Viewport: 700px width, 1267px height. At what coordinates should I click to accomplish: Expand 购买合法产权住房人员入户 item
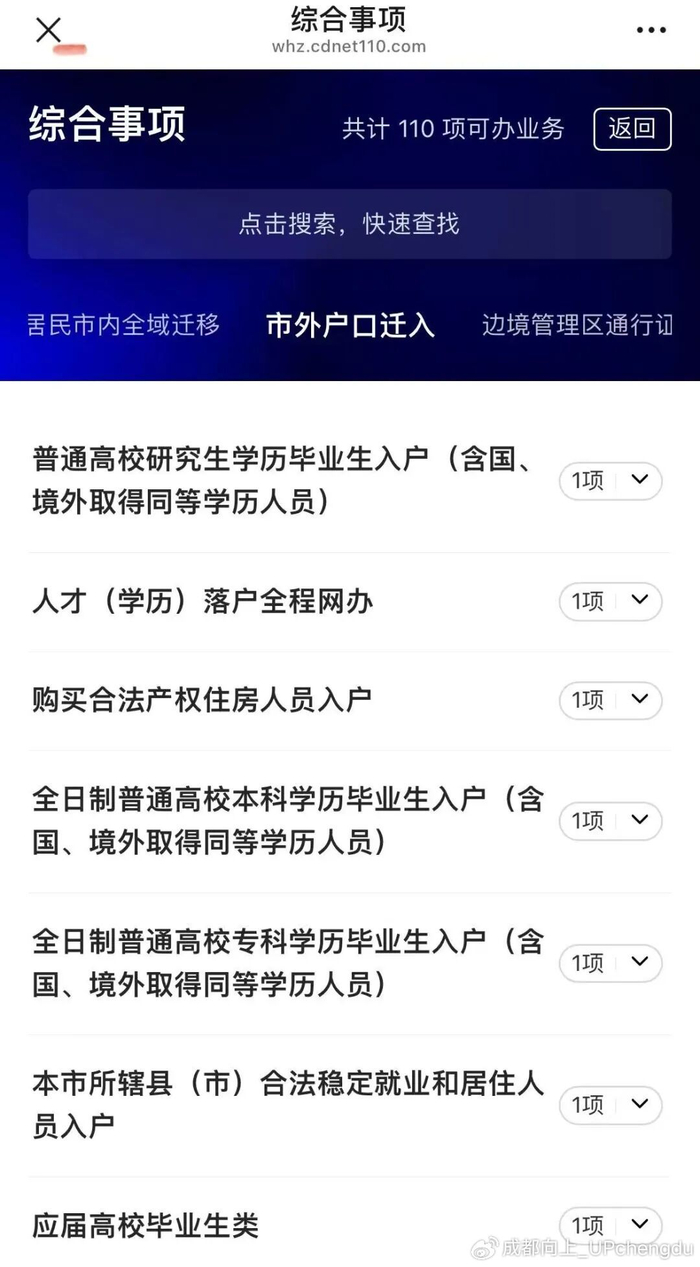[x=610, y=700]
